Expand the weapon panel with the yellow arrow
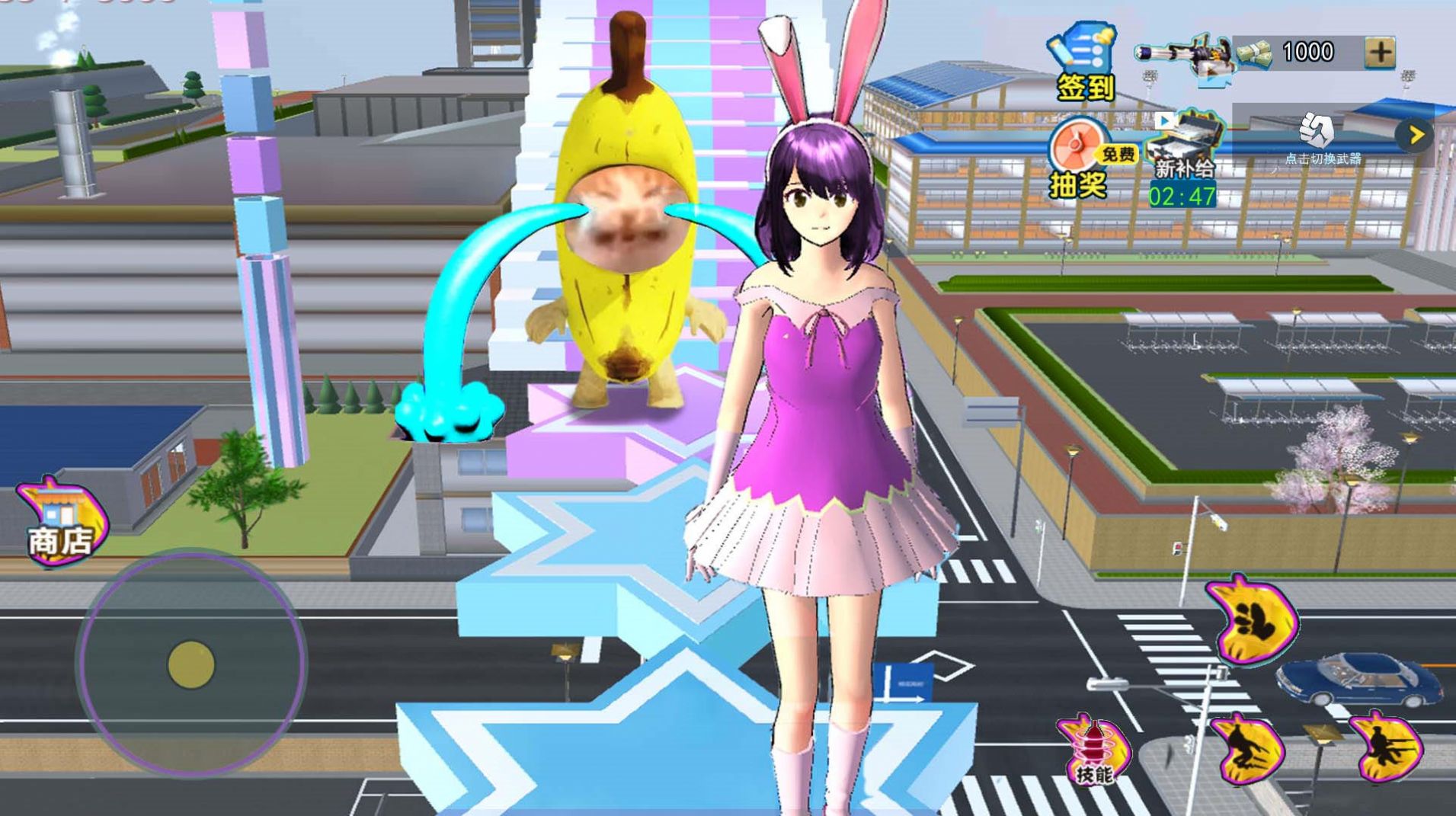This screenshot has width=1456, height=816. [1416, 136]
